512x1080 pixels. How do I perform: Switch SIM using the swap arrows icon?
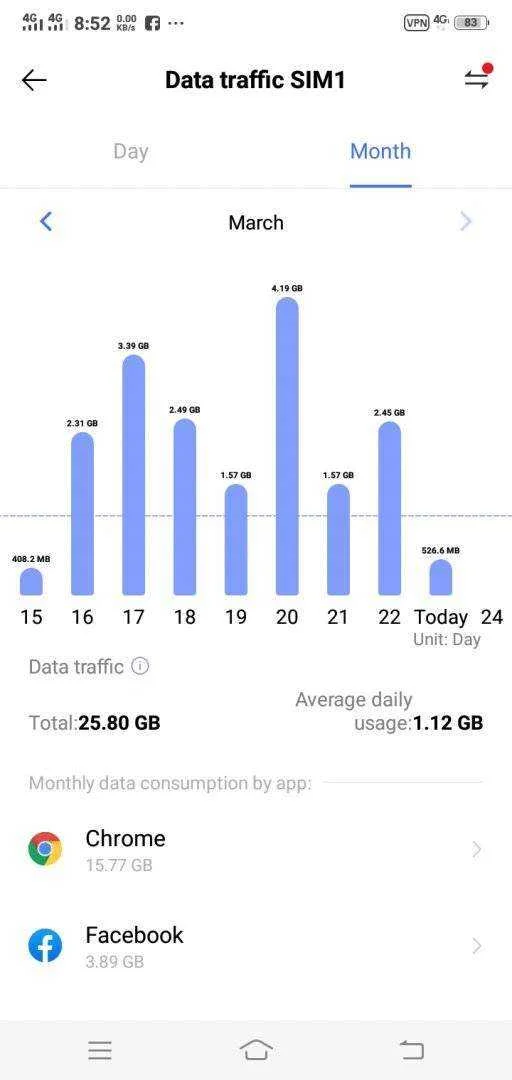[476, 80]
